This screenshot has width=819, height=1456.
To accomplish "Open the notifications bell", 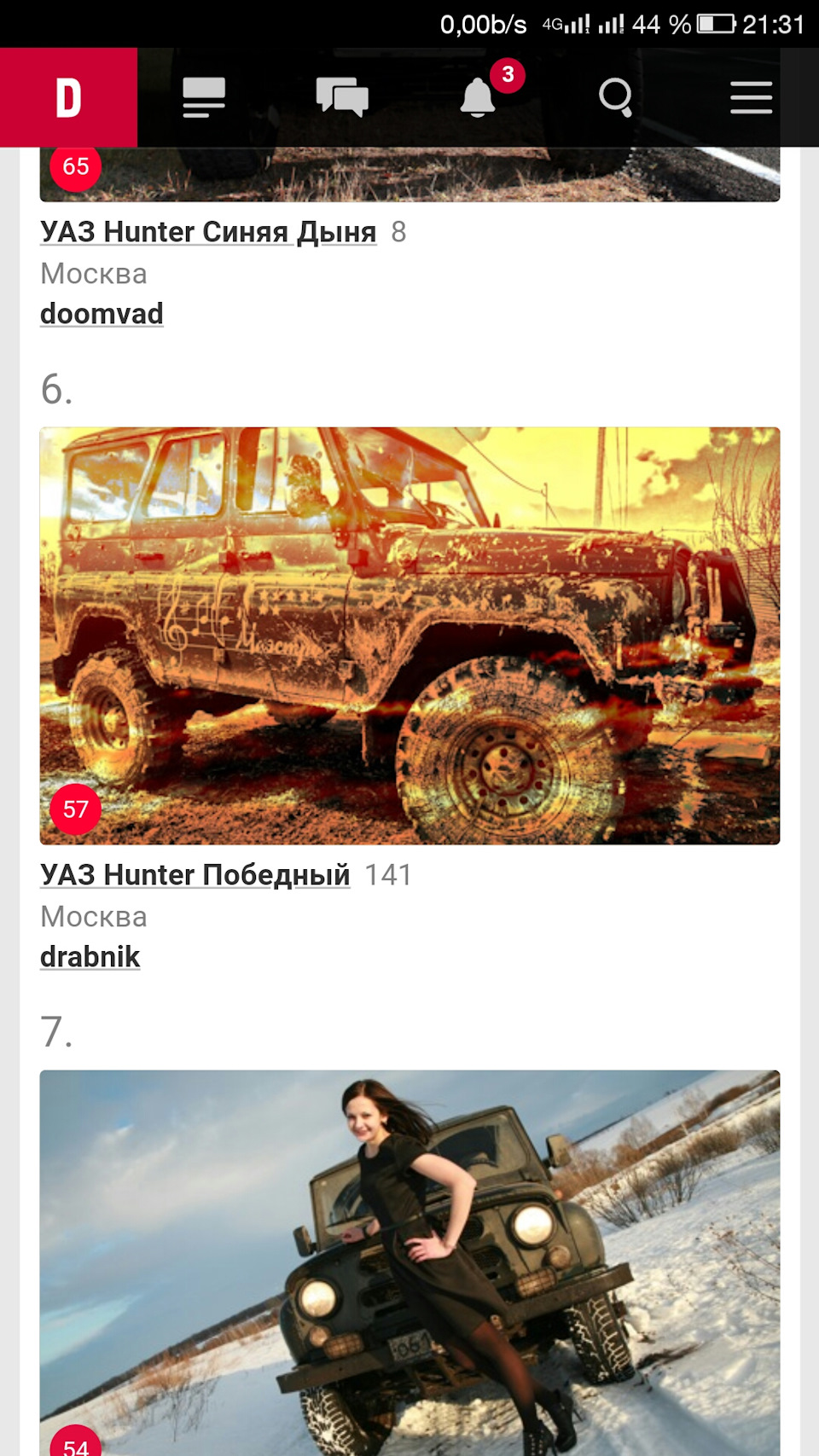I will tap(478, 97).
